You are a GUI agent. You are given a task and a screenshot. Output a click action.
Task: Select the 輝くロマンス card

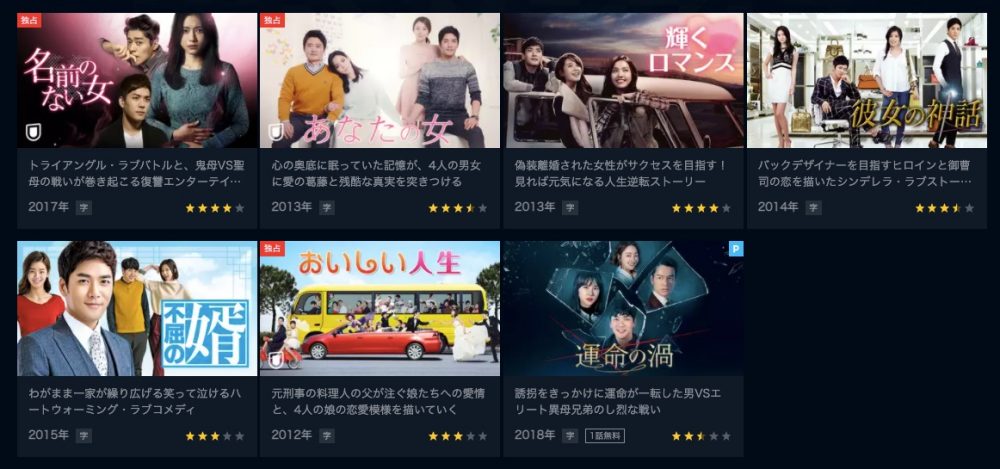point(622,81)
